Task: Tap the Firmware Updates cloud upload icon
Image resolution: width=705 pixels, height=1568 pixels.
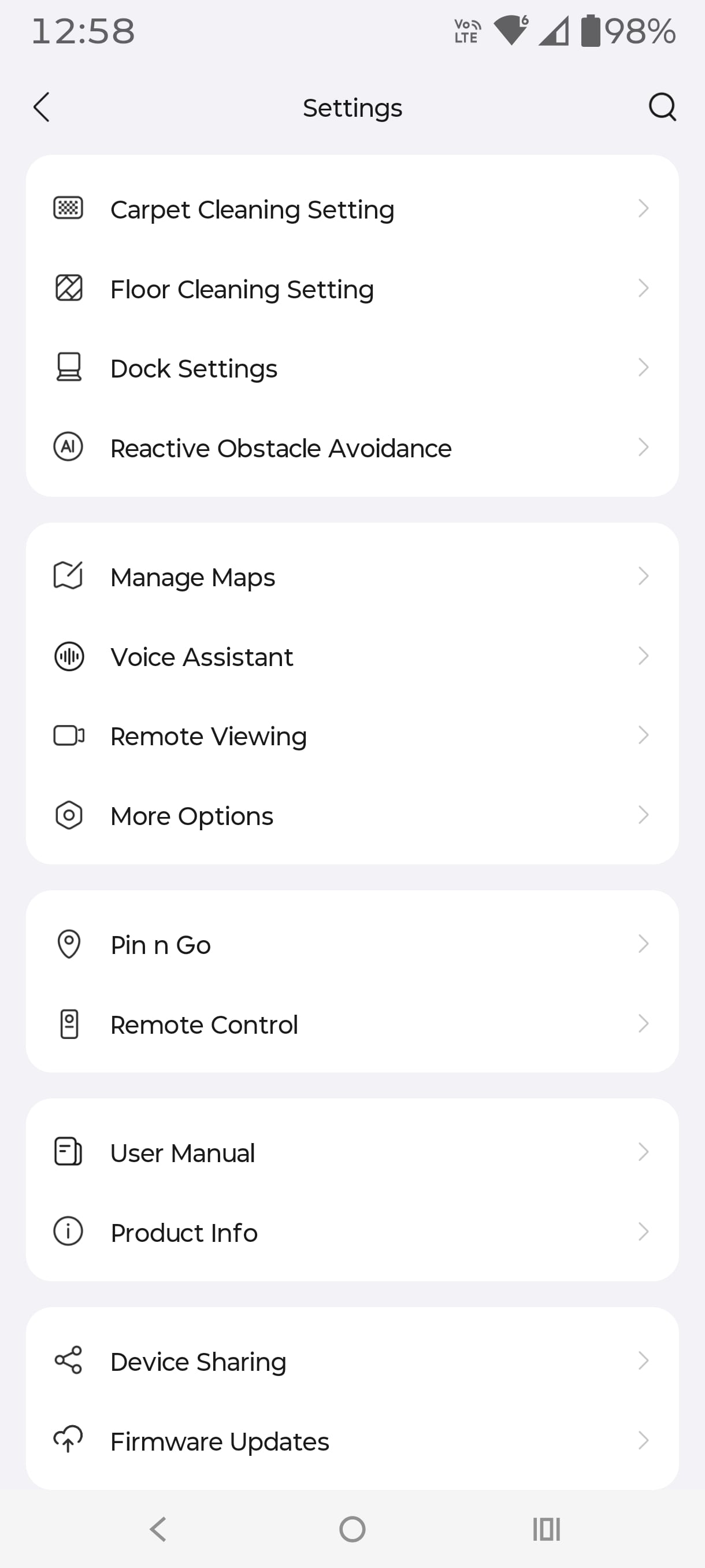Action: (x=68, y=1440)
